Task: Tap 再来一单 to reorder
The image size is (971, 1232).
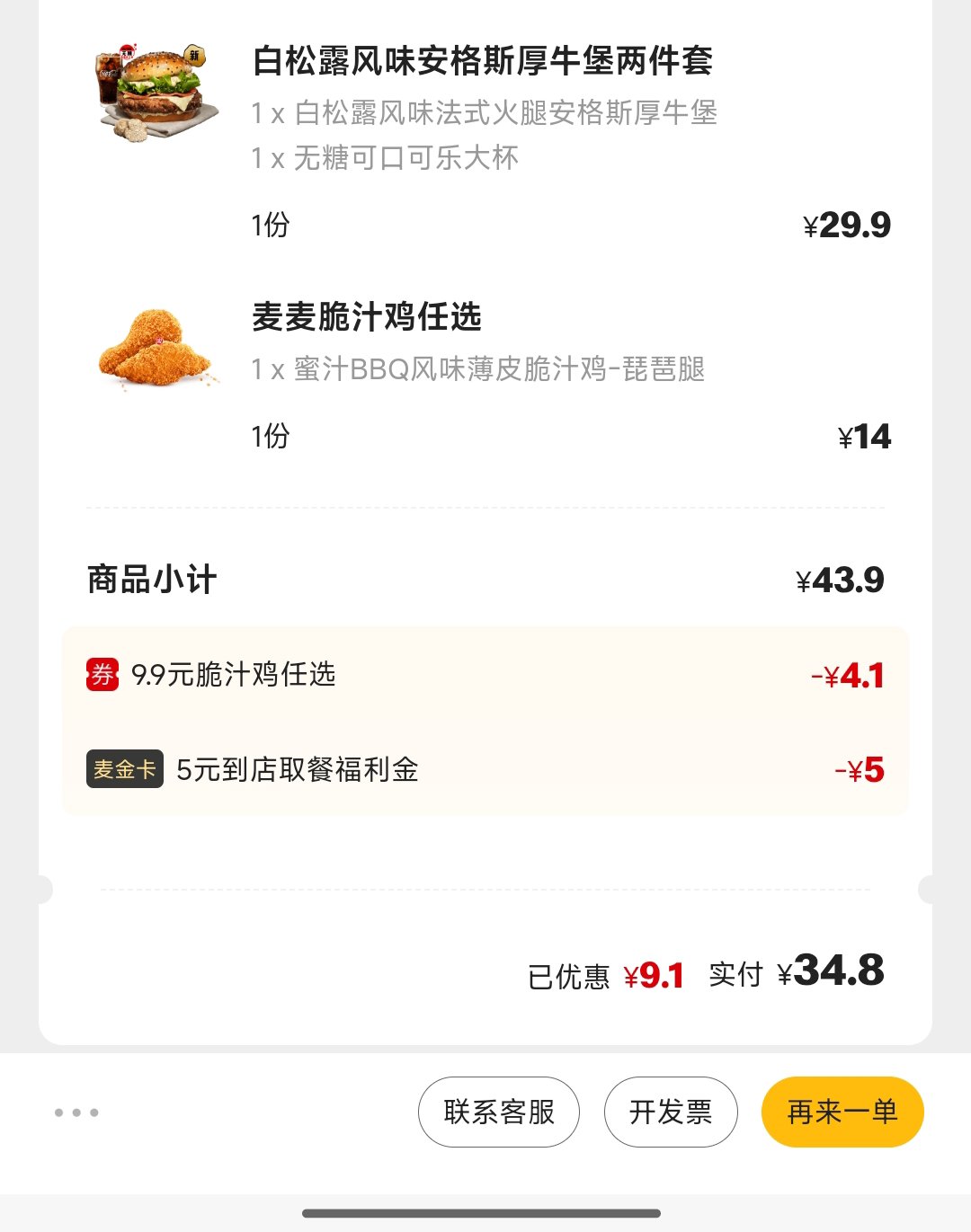Action: (842, 1112)
